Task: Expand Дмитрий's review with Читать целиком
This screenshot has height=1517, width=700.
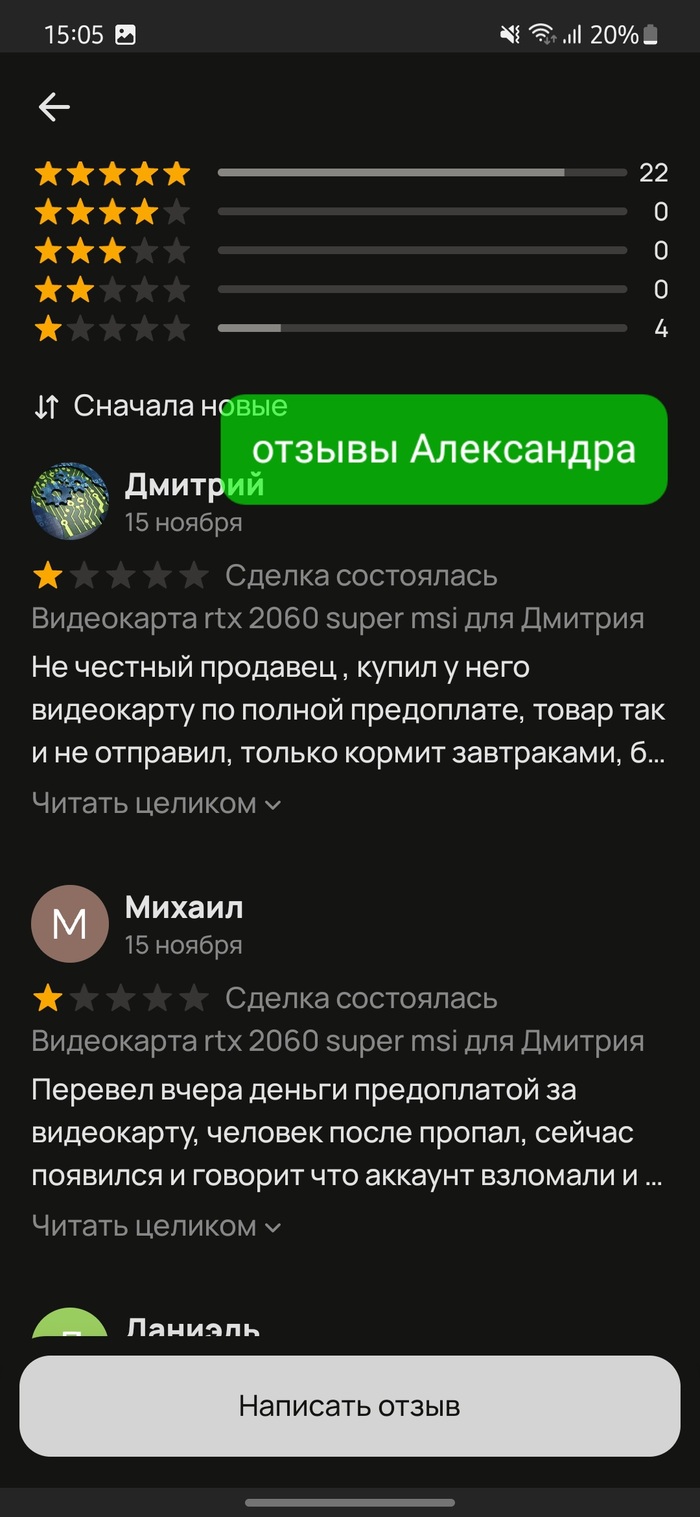Action: pos(156,803)
